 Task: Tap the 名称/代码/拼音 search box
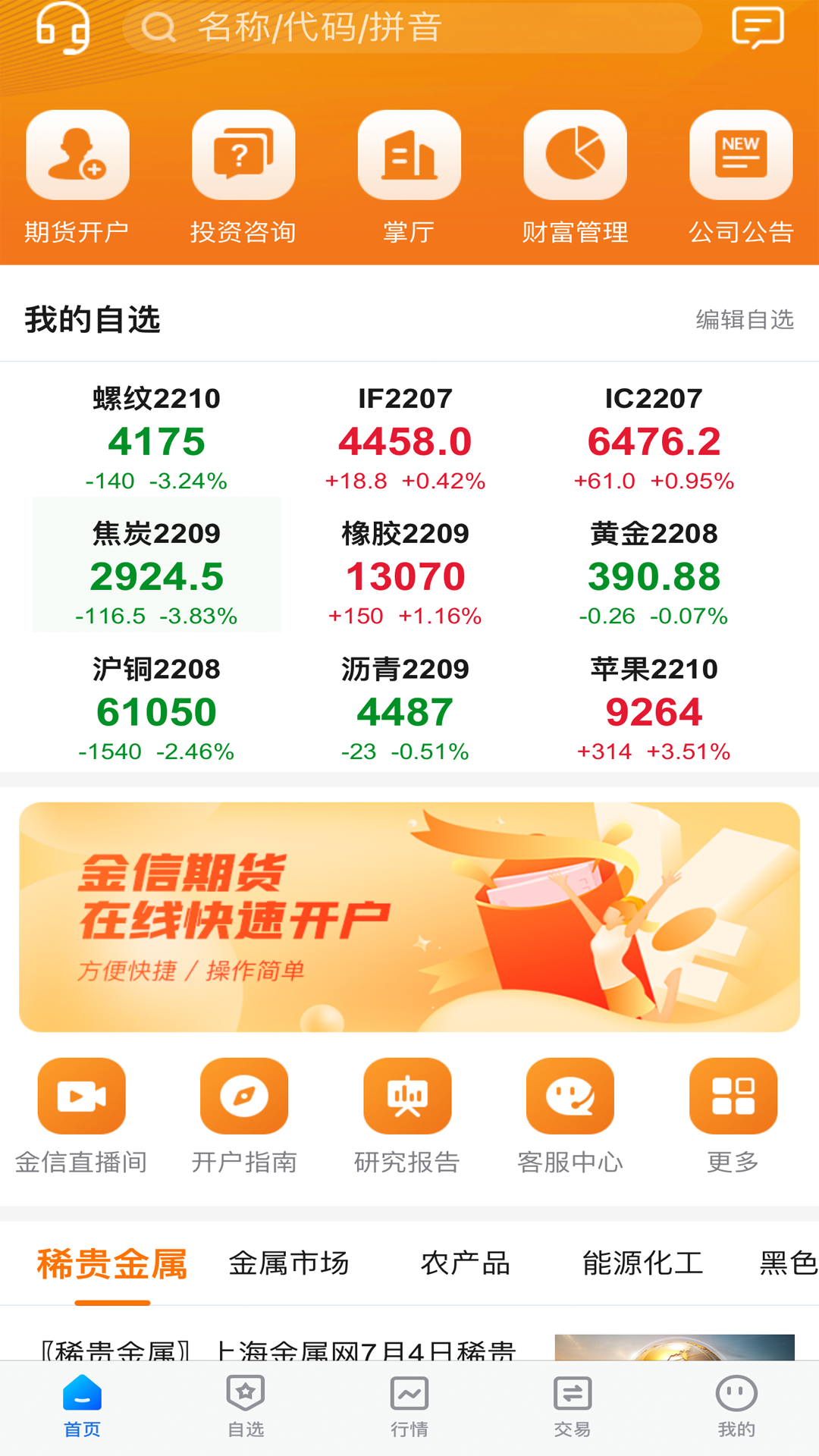(x=412, y=28)
